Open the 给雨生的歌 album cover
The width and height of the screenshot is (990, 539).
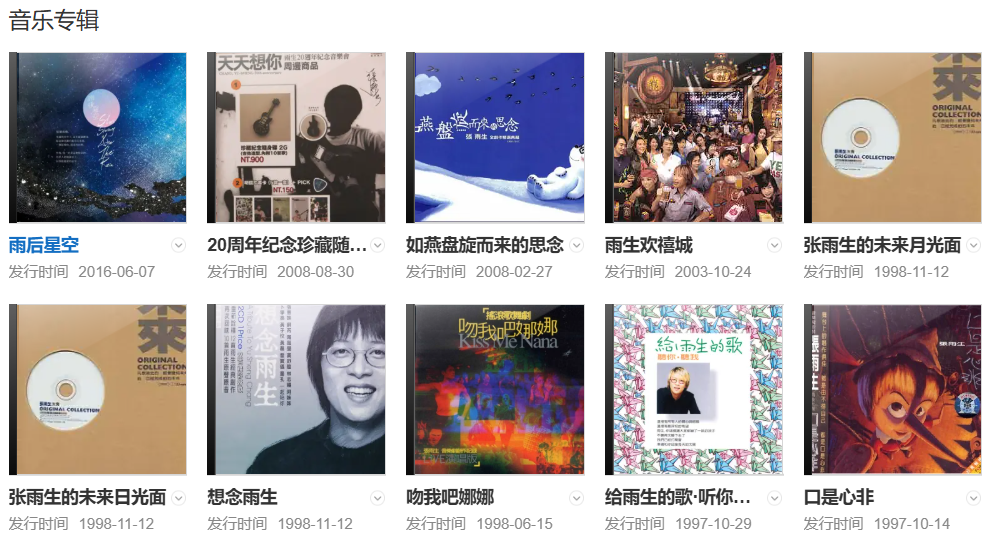point(693,389)
